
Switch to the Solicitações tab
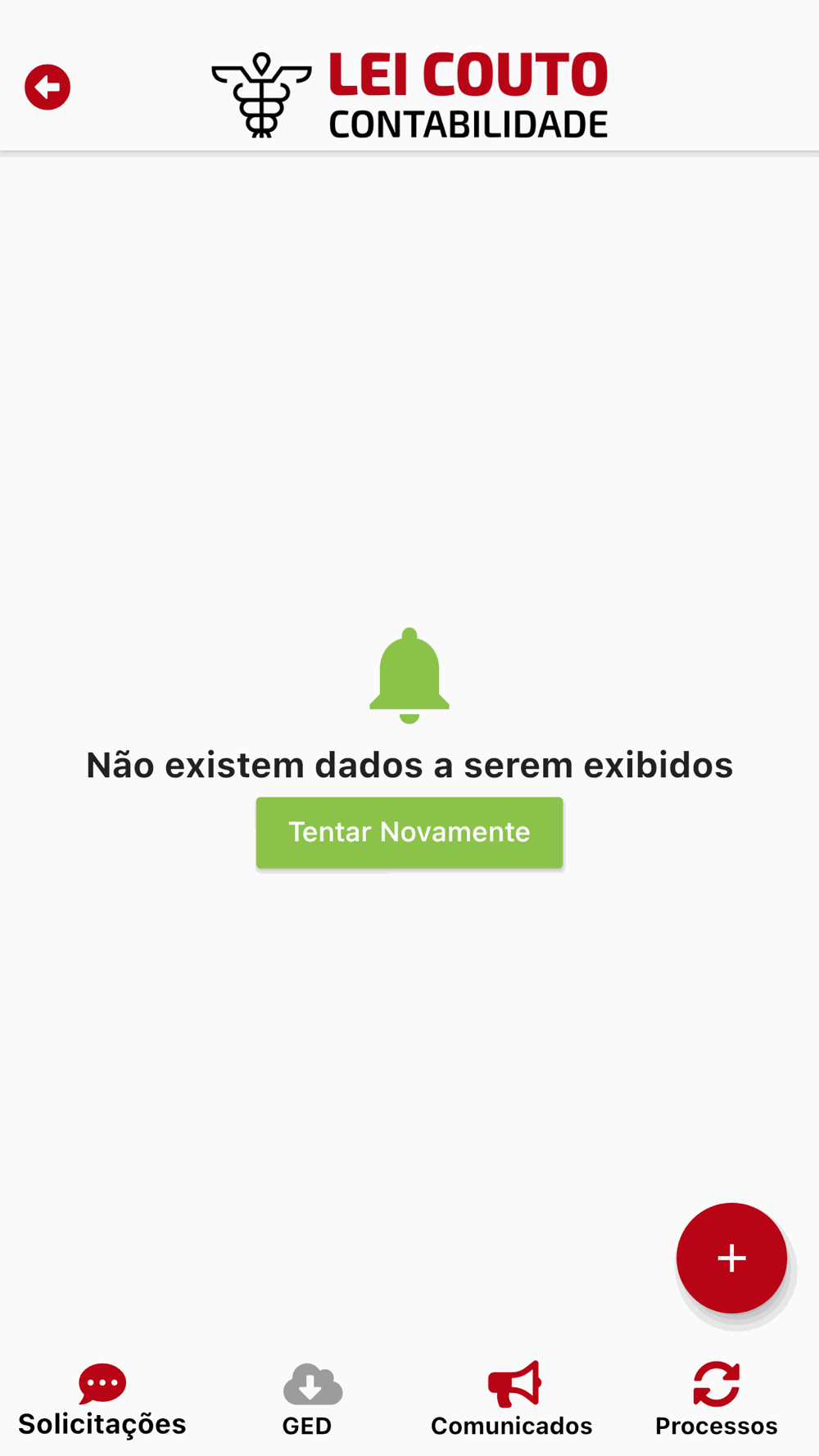[102, 1400]
